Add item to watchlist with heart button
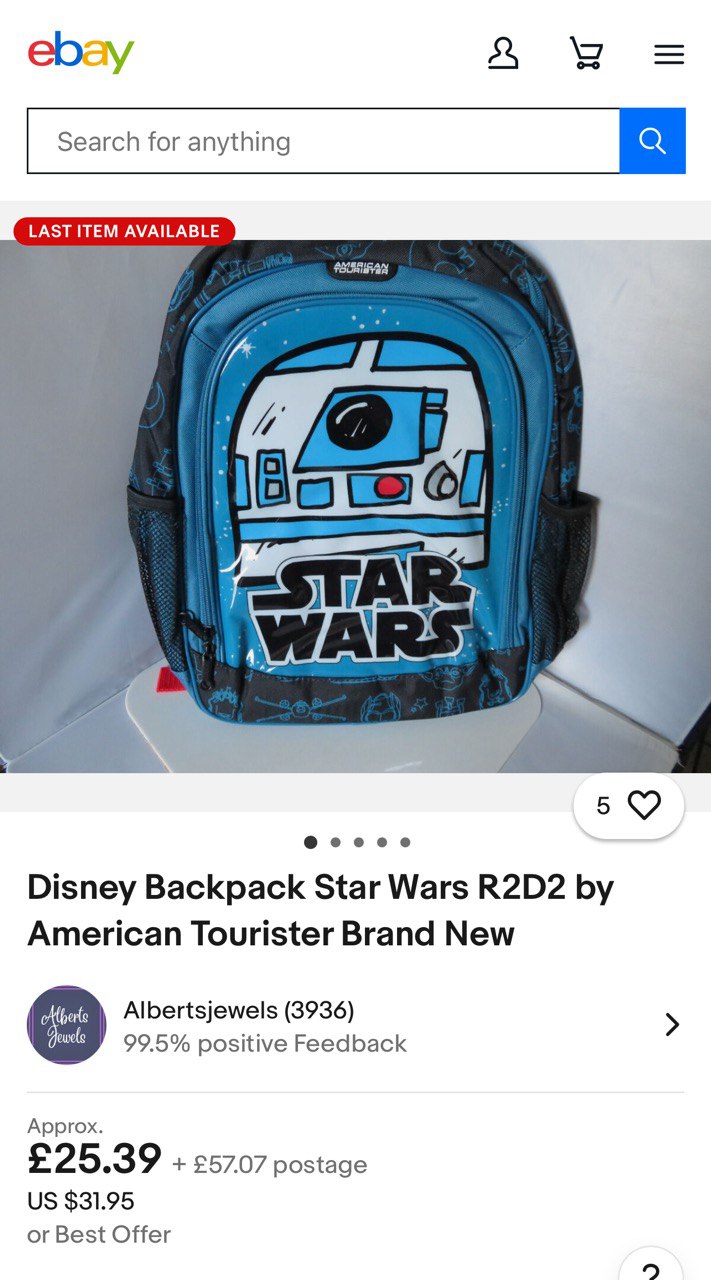This screenshot has width=711, height=1280. (x=629, y=806)
